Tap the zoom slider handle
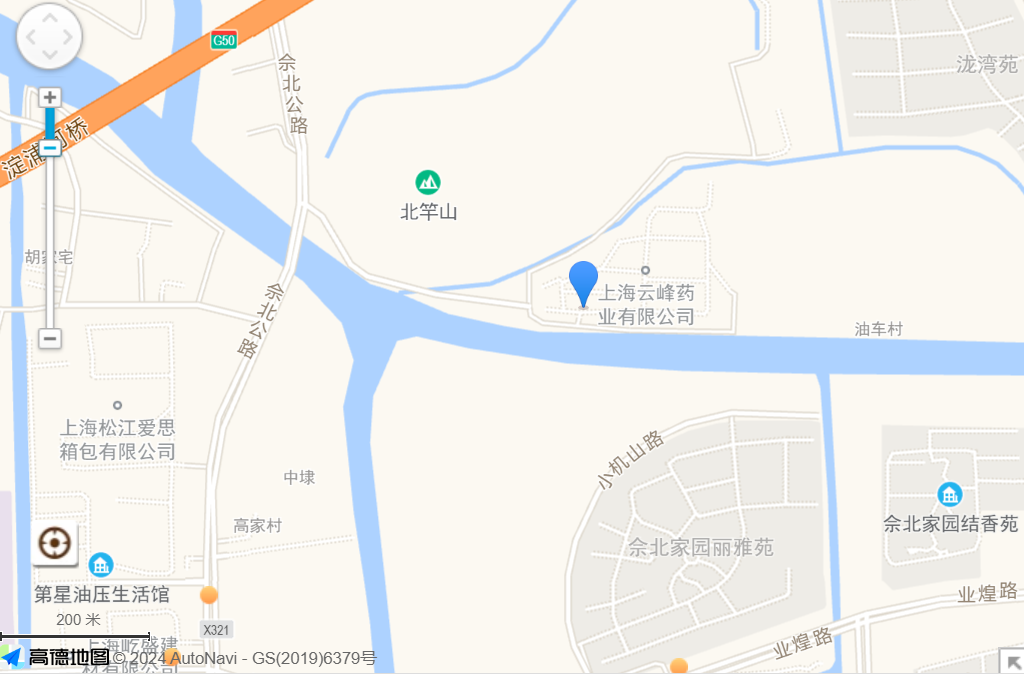The image size is (1024, 676). [x=50, y=147]
